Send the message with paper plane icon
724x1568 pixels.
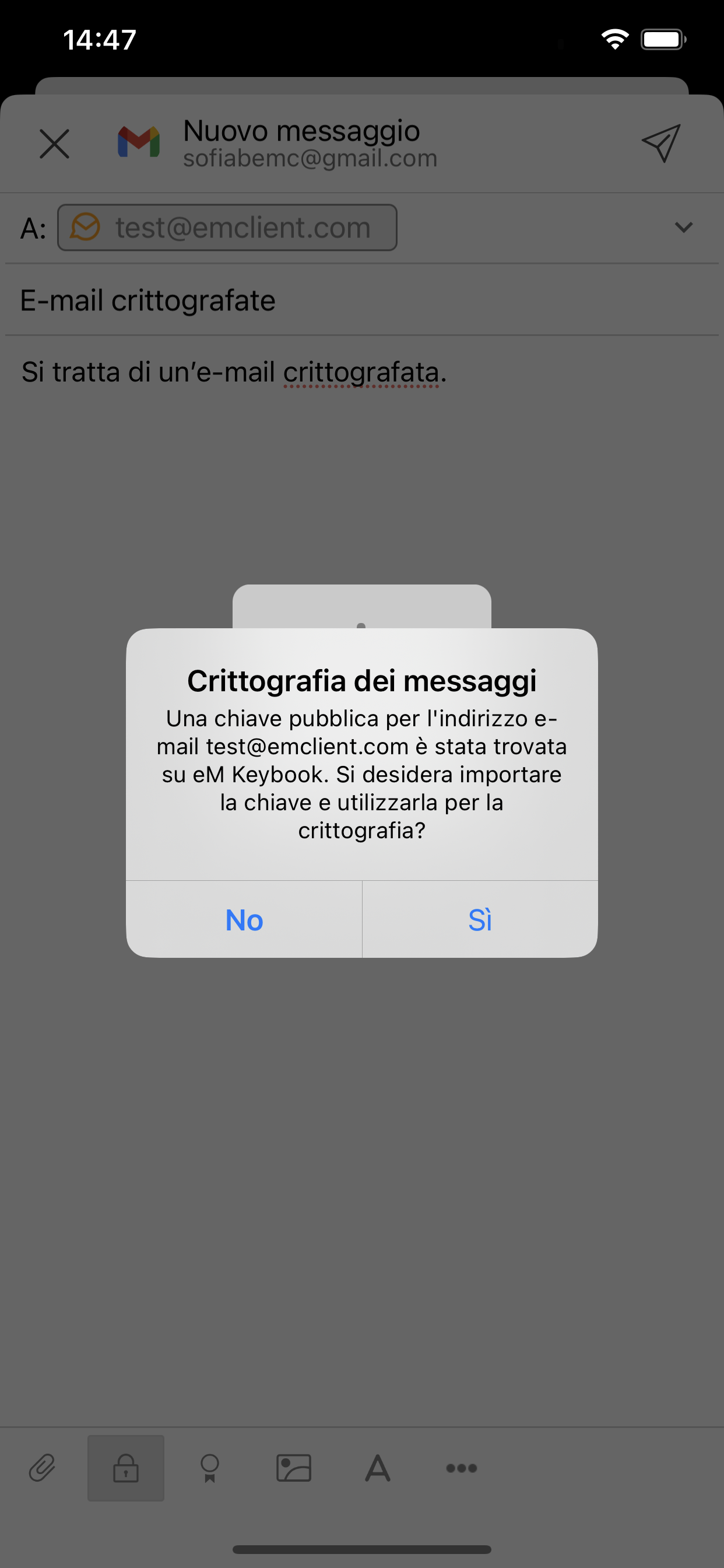coord(660,143)
